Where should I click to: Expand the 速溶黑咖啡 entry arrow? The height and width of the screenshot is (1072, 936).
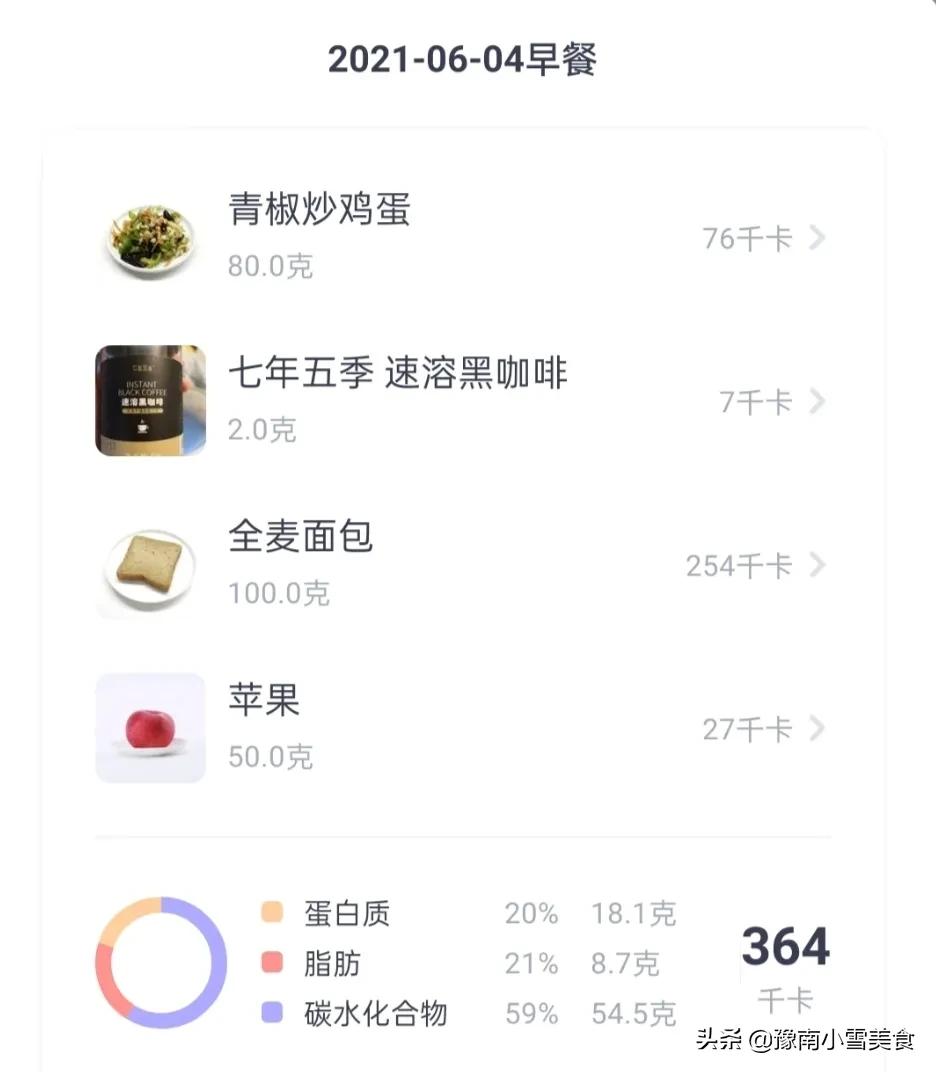[818, 402]
